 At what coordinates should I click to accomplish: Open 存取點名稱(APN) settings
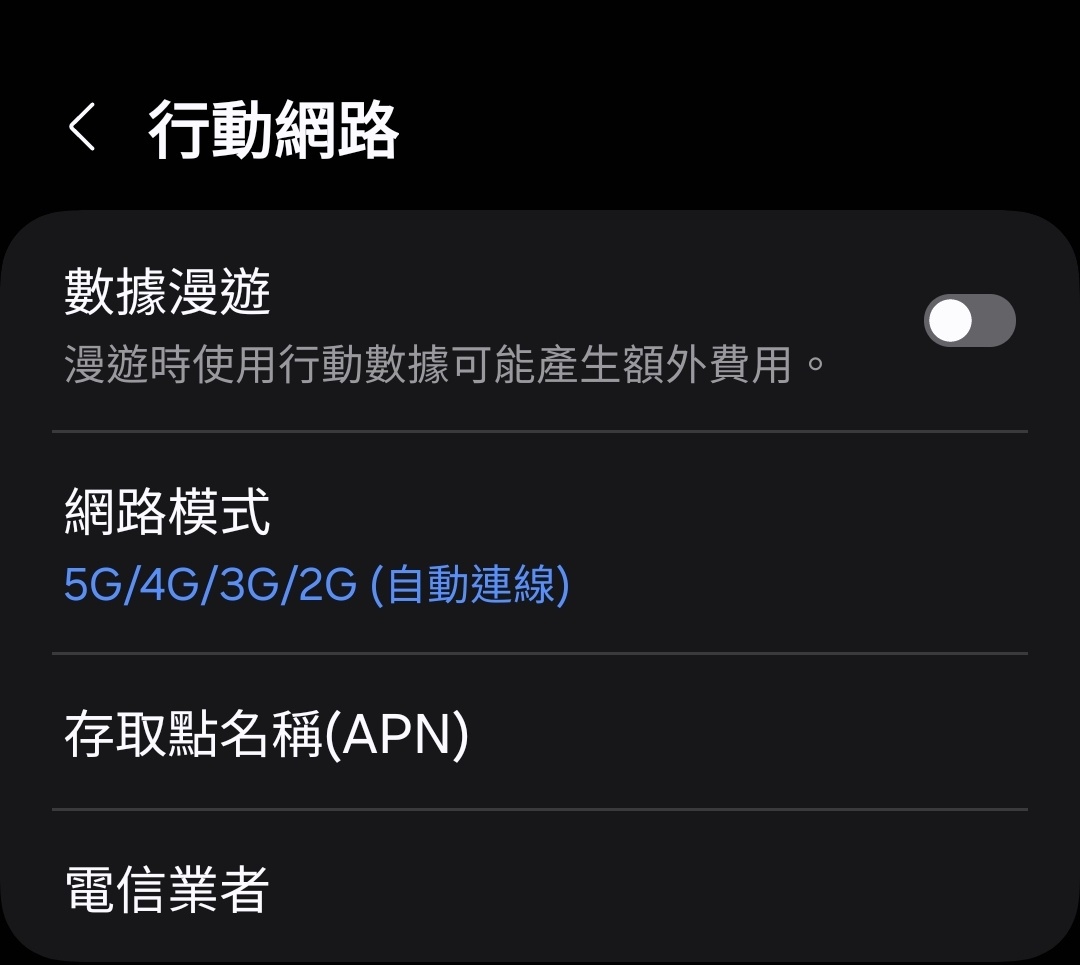click(540, 734)
